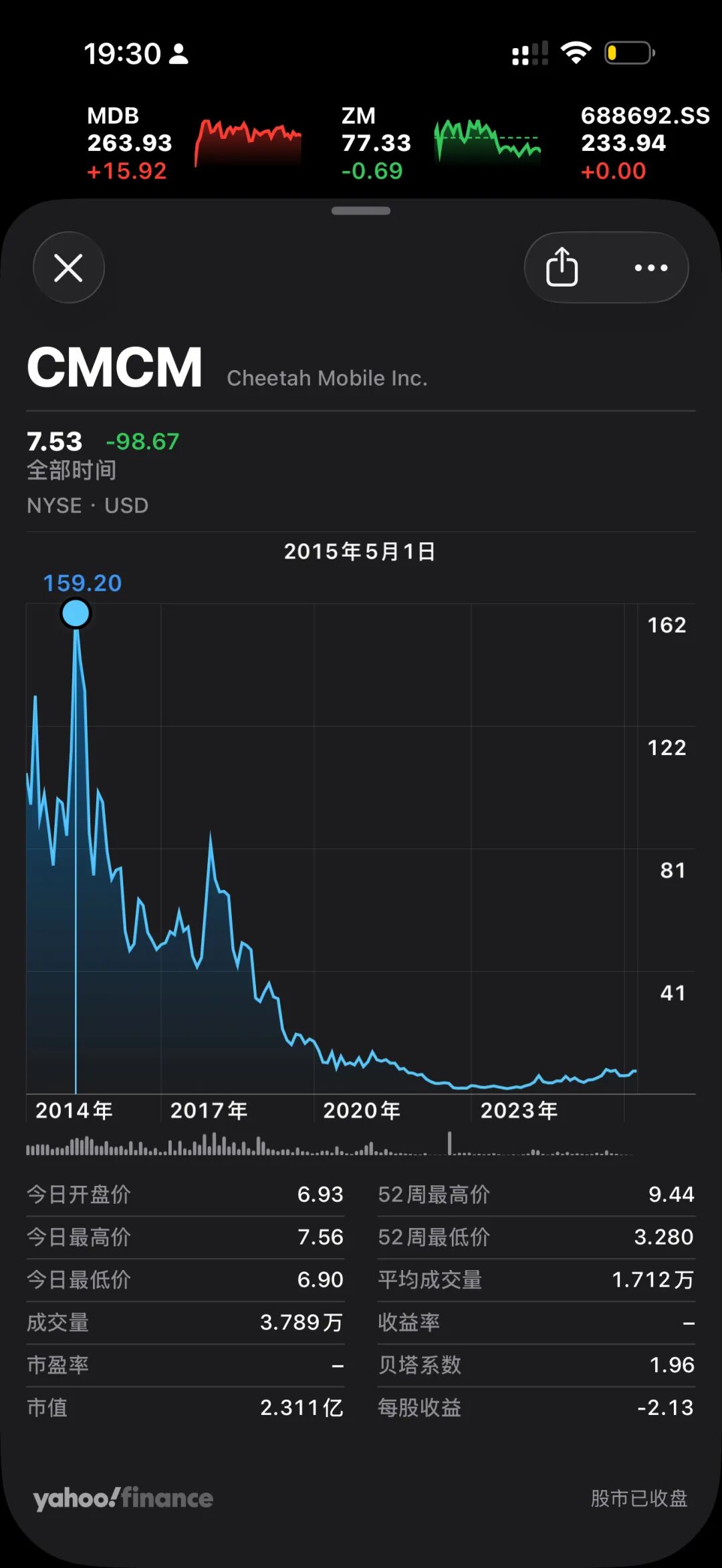
Task: Expand the 全部时间 time range selector
Action: point(71,470)
